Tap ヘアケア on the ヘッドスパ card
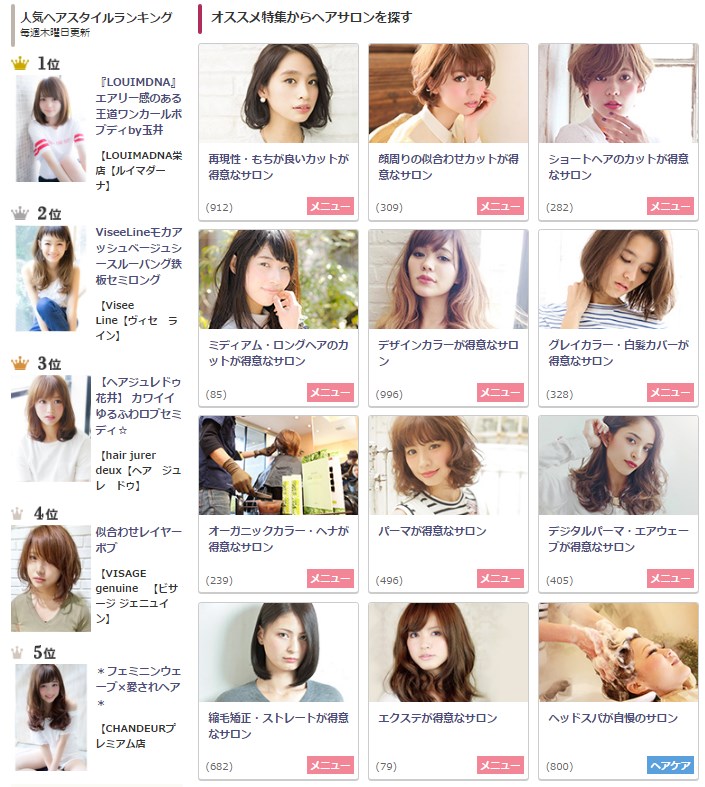 click(670, 766)
